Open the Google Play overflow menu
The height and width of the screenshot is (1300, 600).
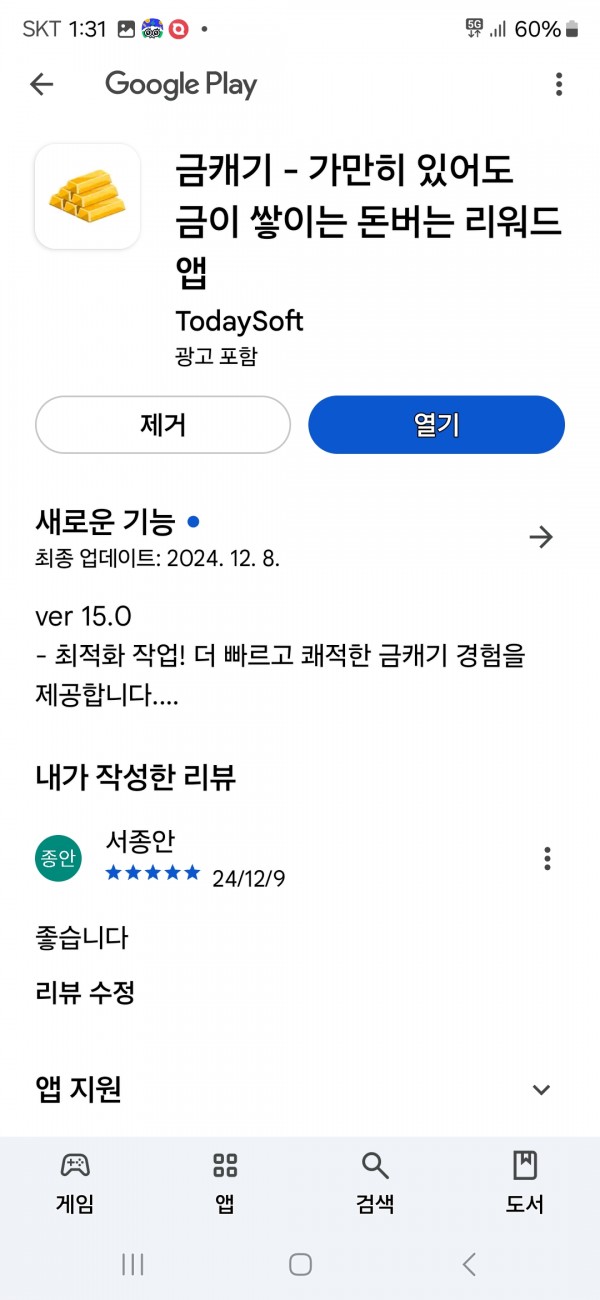(559, 84)
